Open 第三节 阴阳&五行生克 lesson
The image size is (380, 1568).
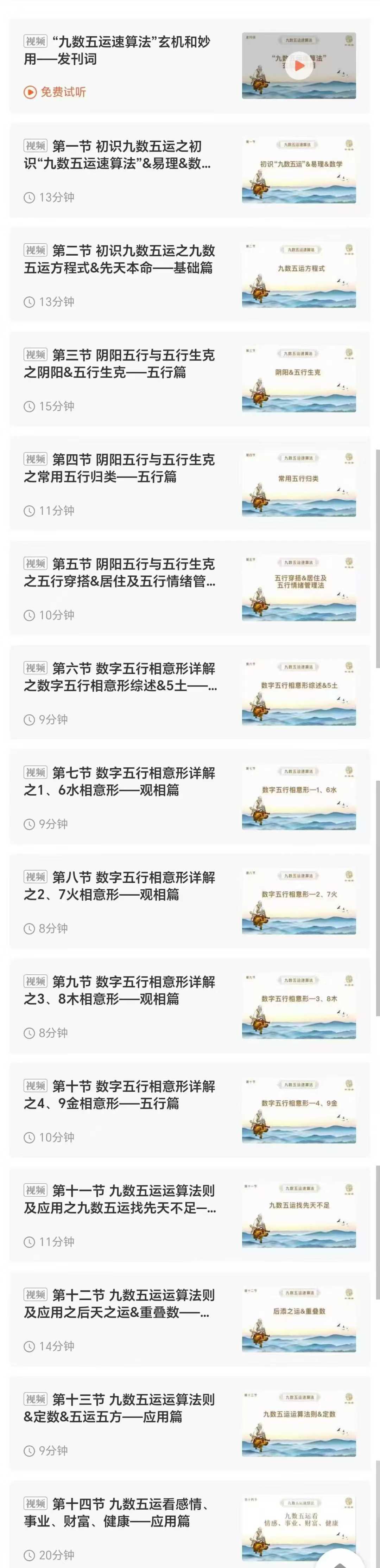tap(119, 363)
